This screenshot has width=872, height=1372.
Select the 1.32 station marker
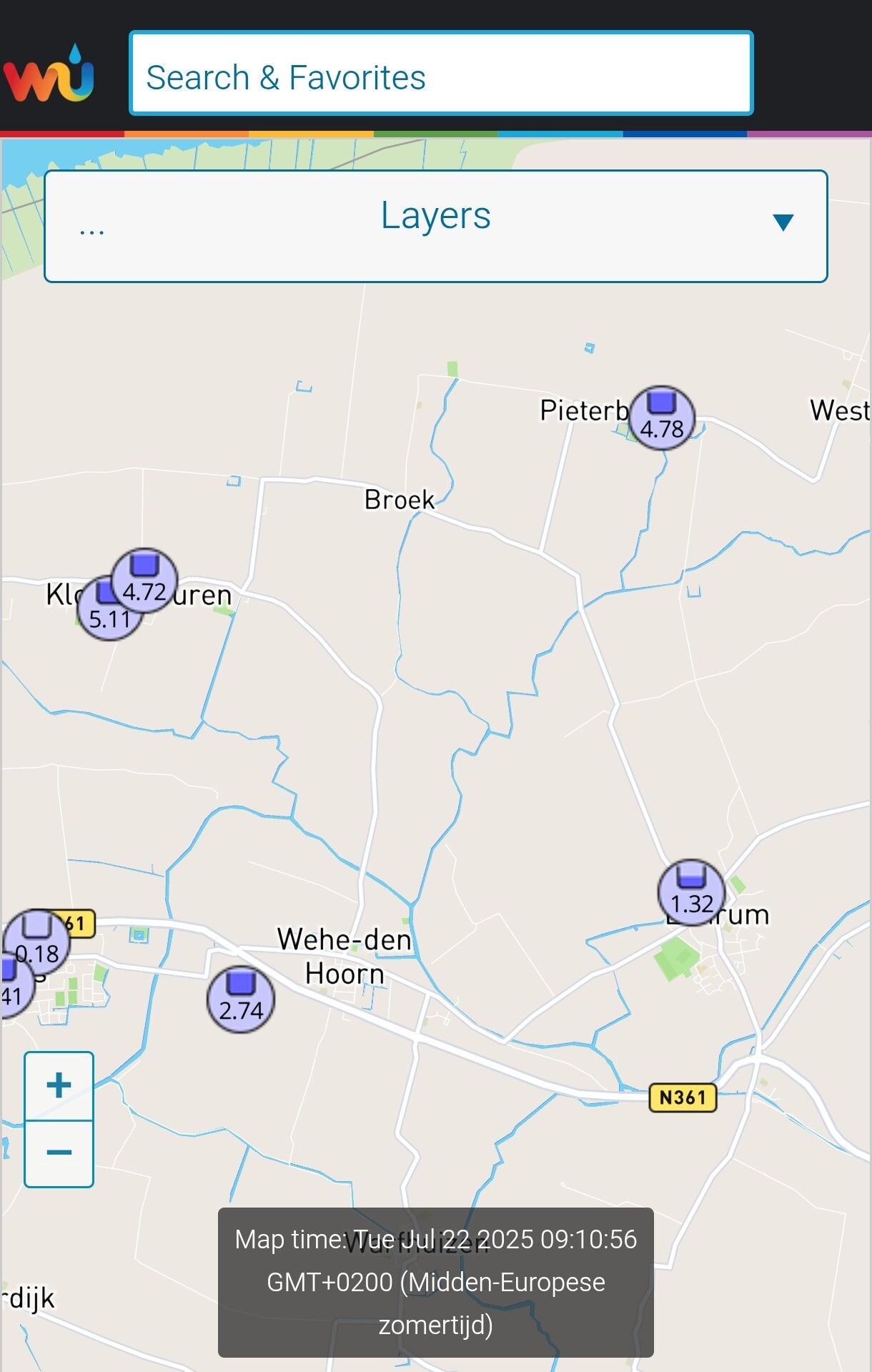[691, 892]
